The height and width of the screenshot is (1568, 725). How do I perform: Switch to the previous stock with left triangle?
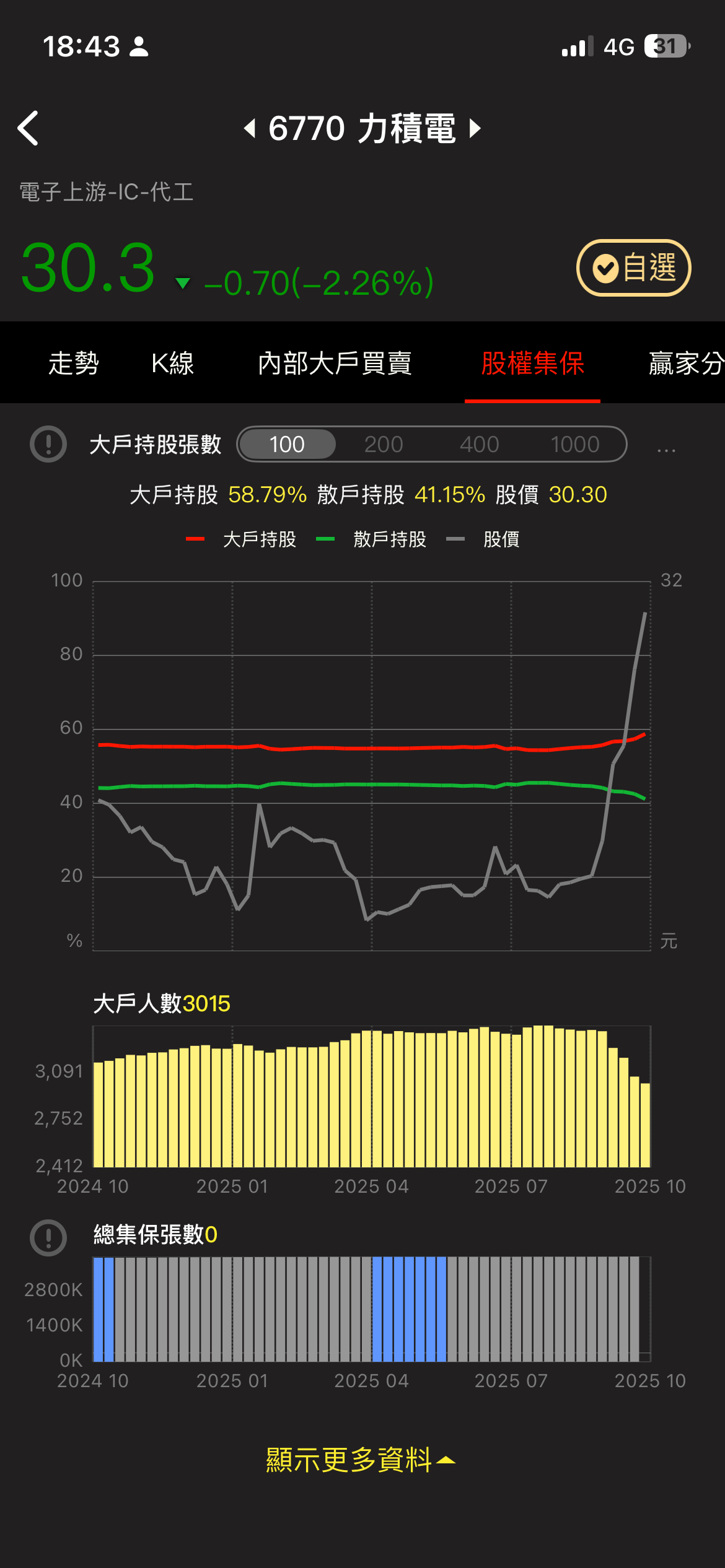click(249, 129)
